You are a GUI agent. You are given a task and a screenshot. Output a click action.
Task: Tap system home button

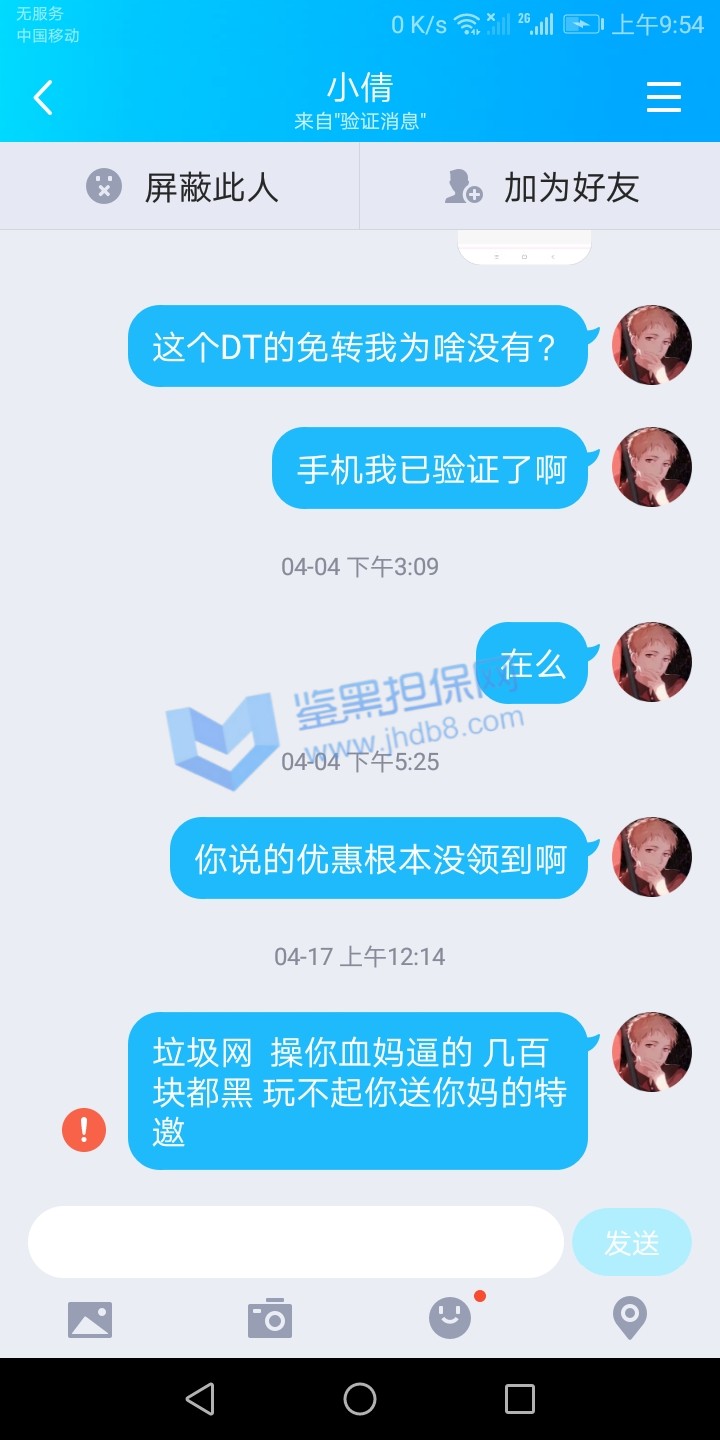pyautogui.click(x=360, y=1399)
